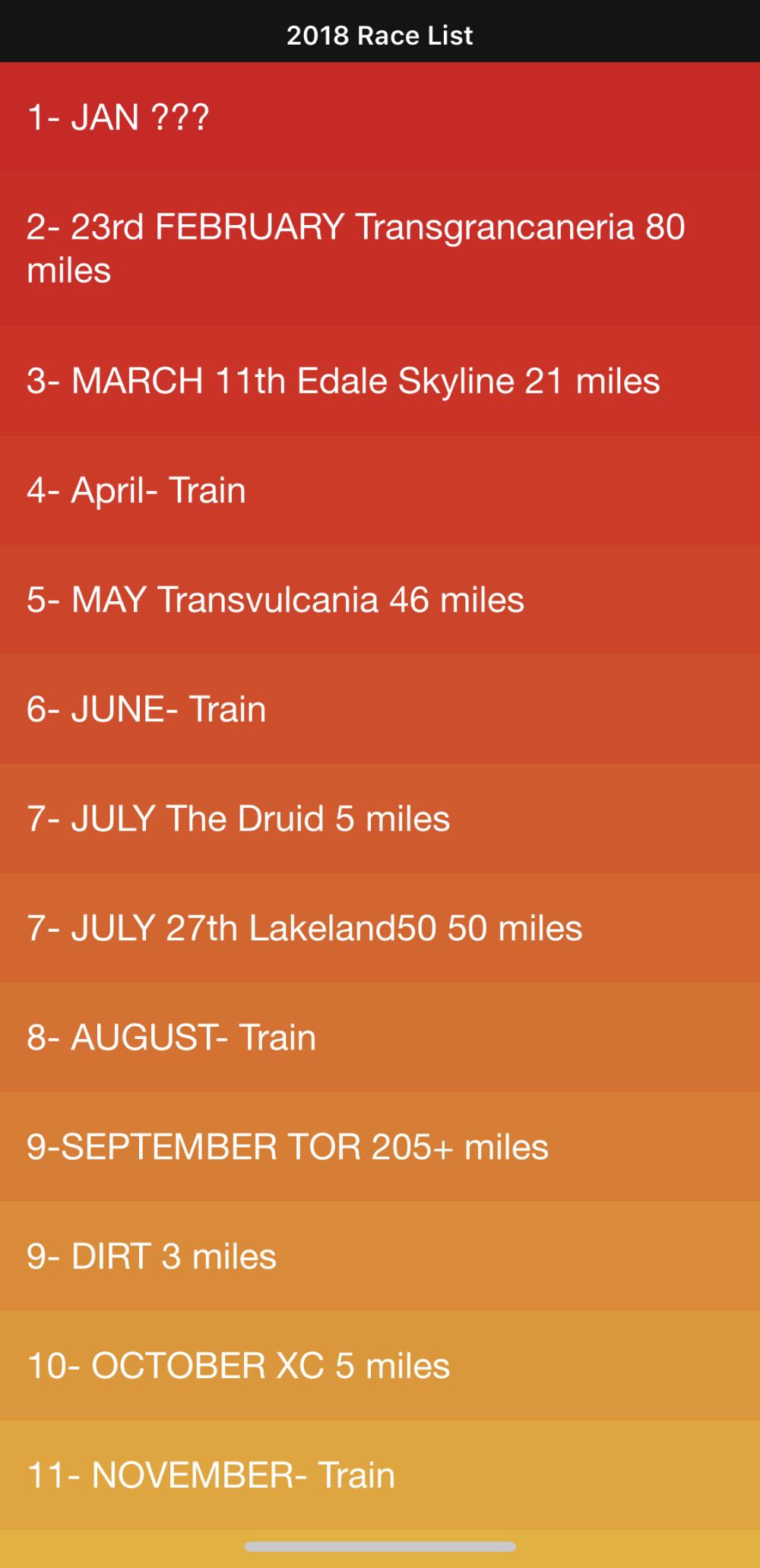
Task: Tap the Edale Skyline 21 miles item
Action: [x=380, y=381]
